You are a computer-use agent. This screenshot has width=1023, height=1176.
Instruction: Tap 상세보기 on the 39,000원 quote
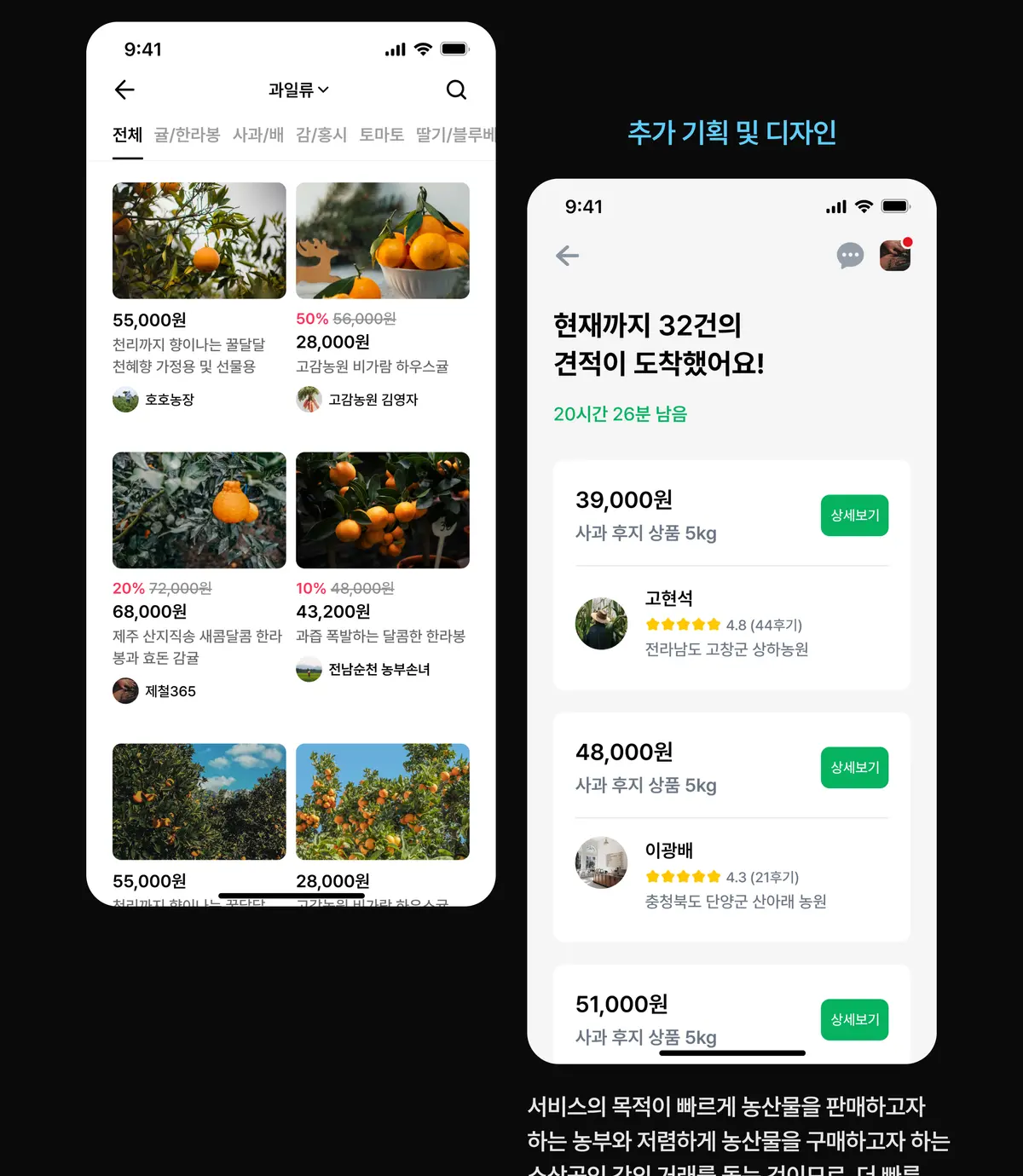(x=853, y=515)
